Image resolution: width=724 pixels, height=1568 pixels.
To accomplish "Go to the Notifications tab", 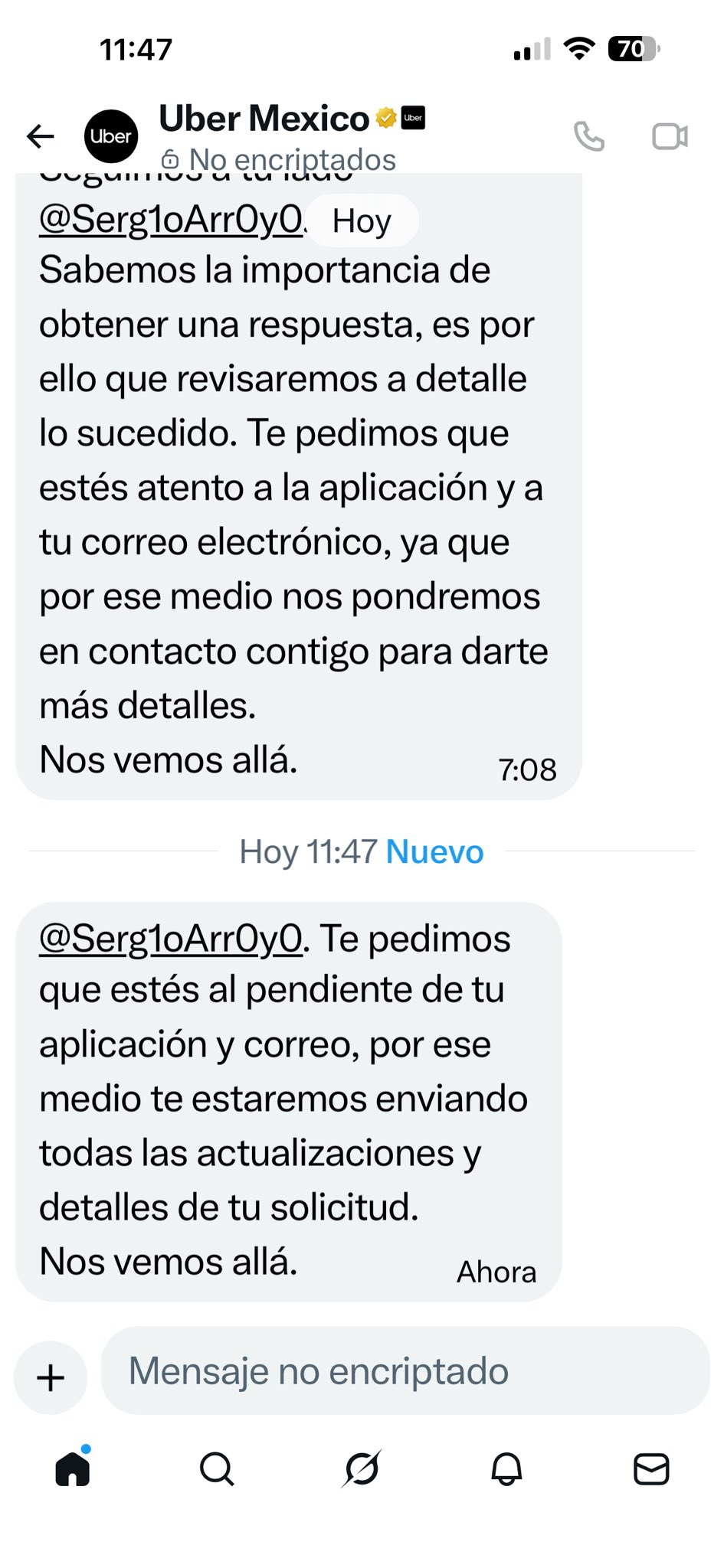I will click(506, 1468).
